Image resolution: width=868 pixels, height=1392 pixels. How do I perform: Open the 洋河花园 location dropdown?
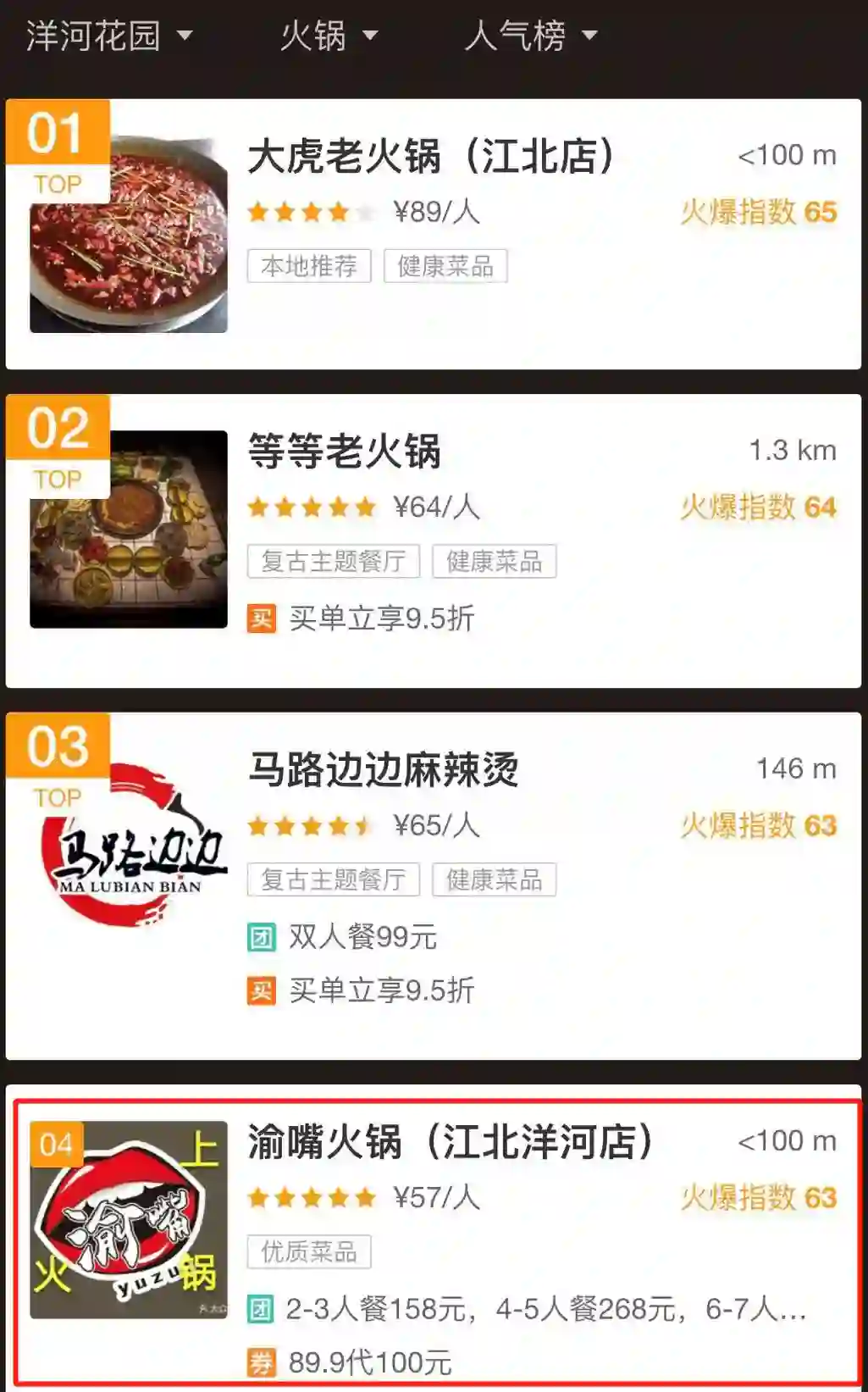pos(109,36)
